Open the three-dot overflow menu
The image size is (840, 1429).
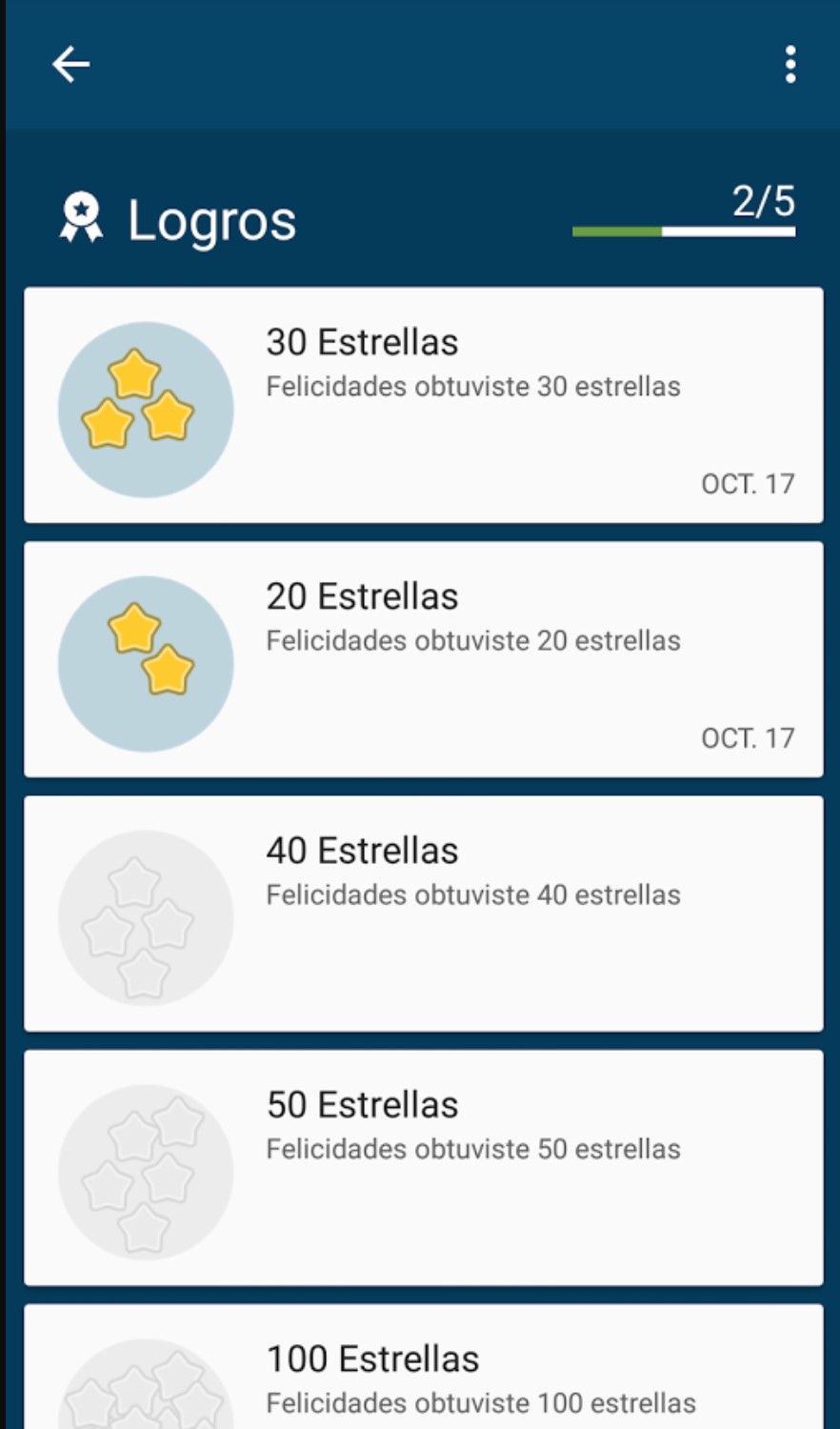click(x=790, y=65)
